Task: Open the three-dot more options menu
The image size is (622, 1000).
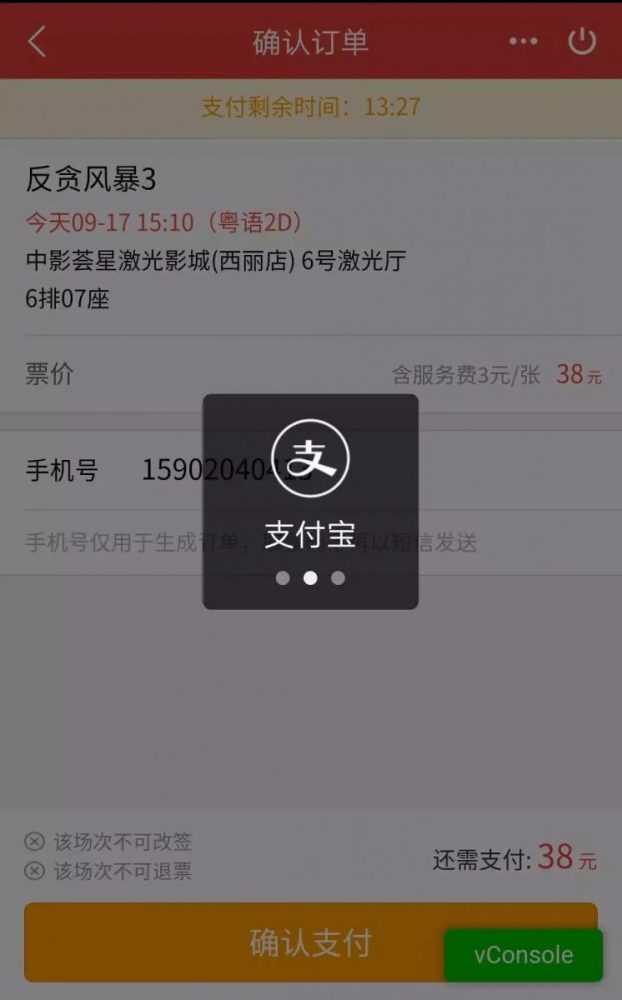Action: (x=523, y=42)
